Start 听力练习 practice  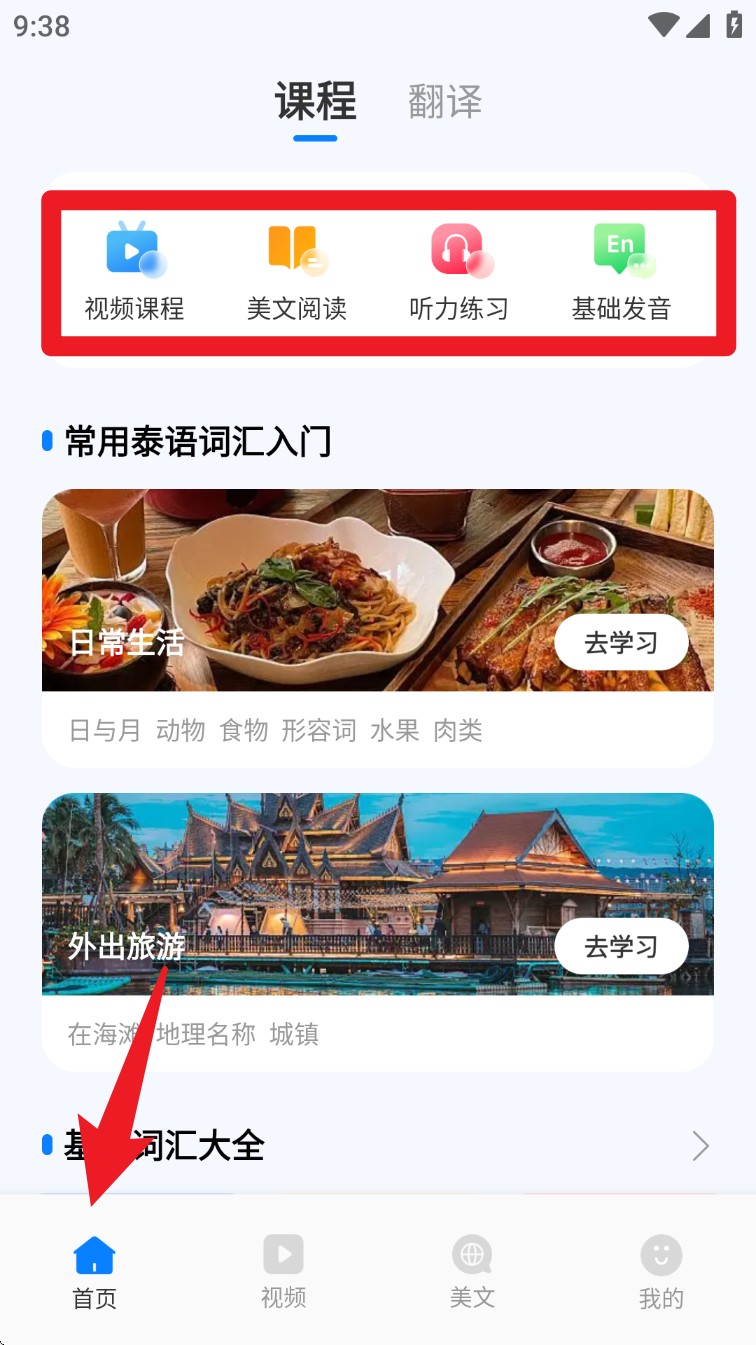pyautogui.click(x=460, y=271)
